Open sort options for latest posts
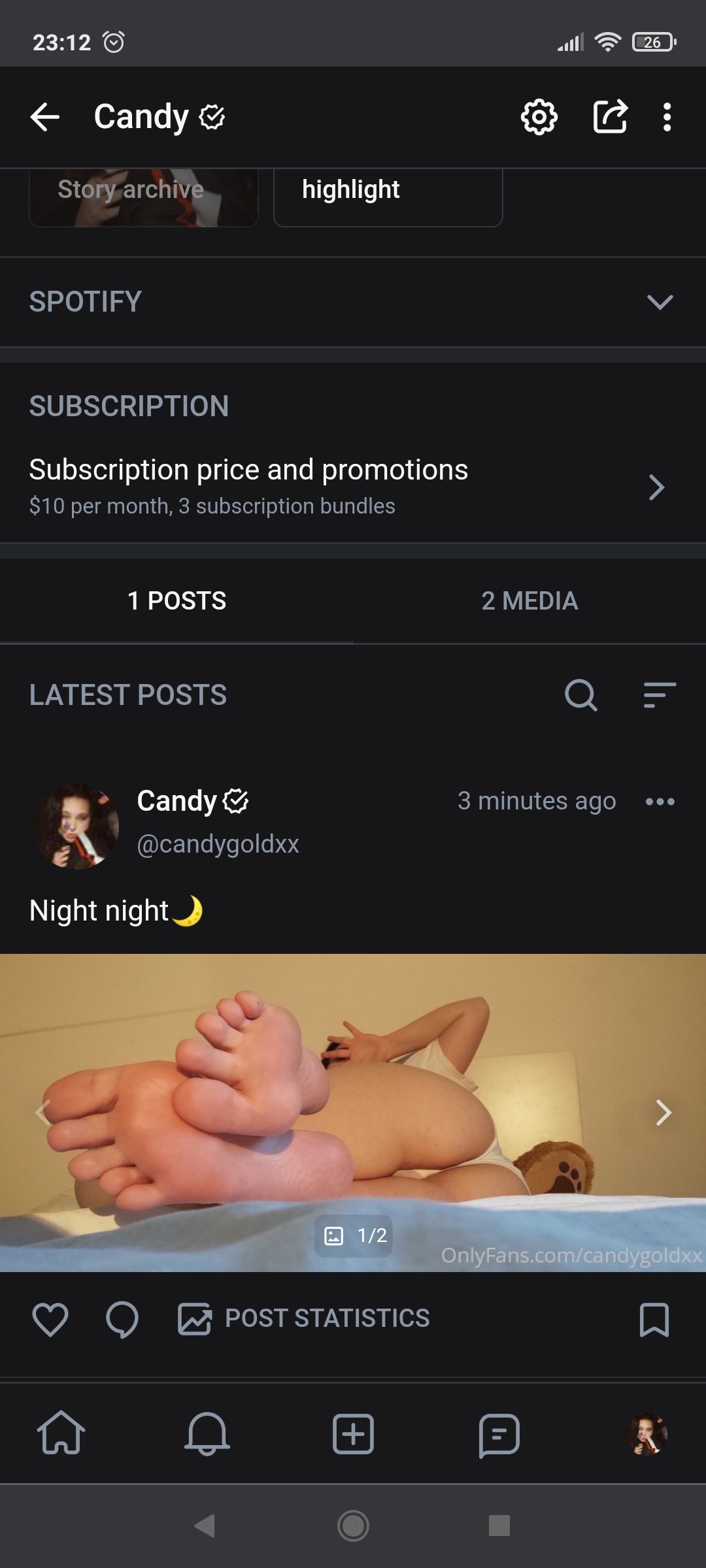Screen dimensions: 706x1568 click(658, 696)
